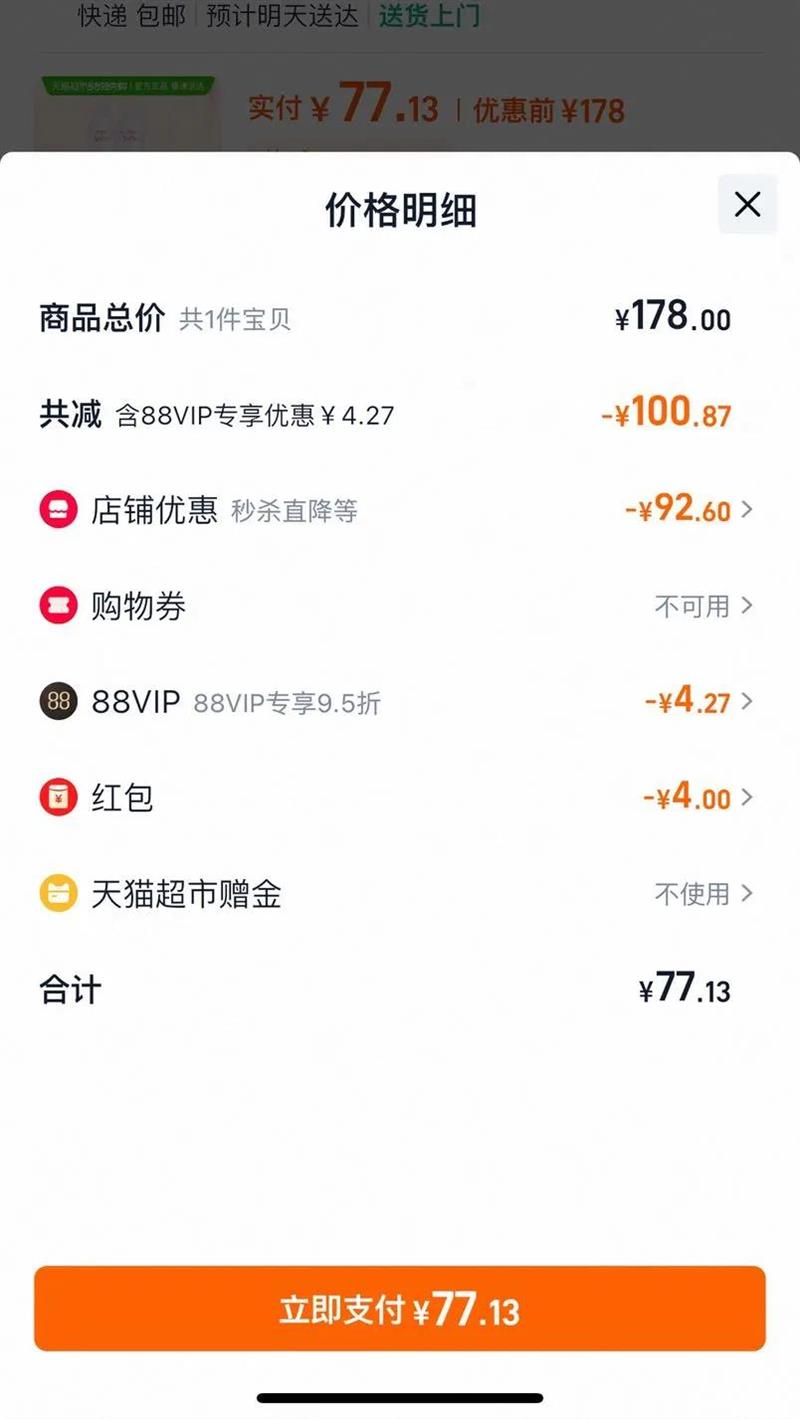
Task: Close the 价格明细 dialog
Action: [x=747, y=205]
